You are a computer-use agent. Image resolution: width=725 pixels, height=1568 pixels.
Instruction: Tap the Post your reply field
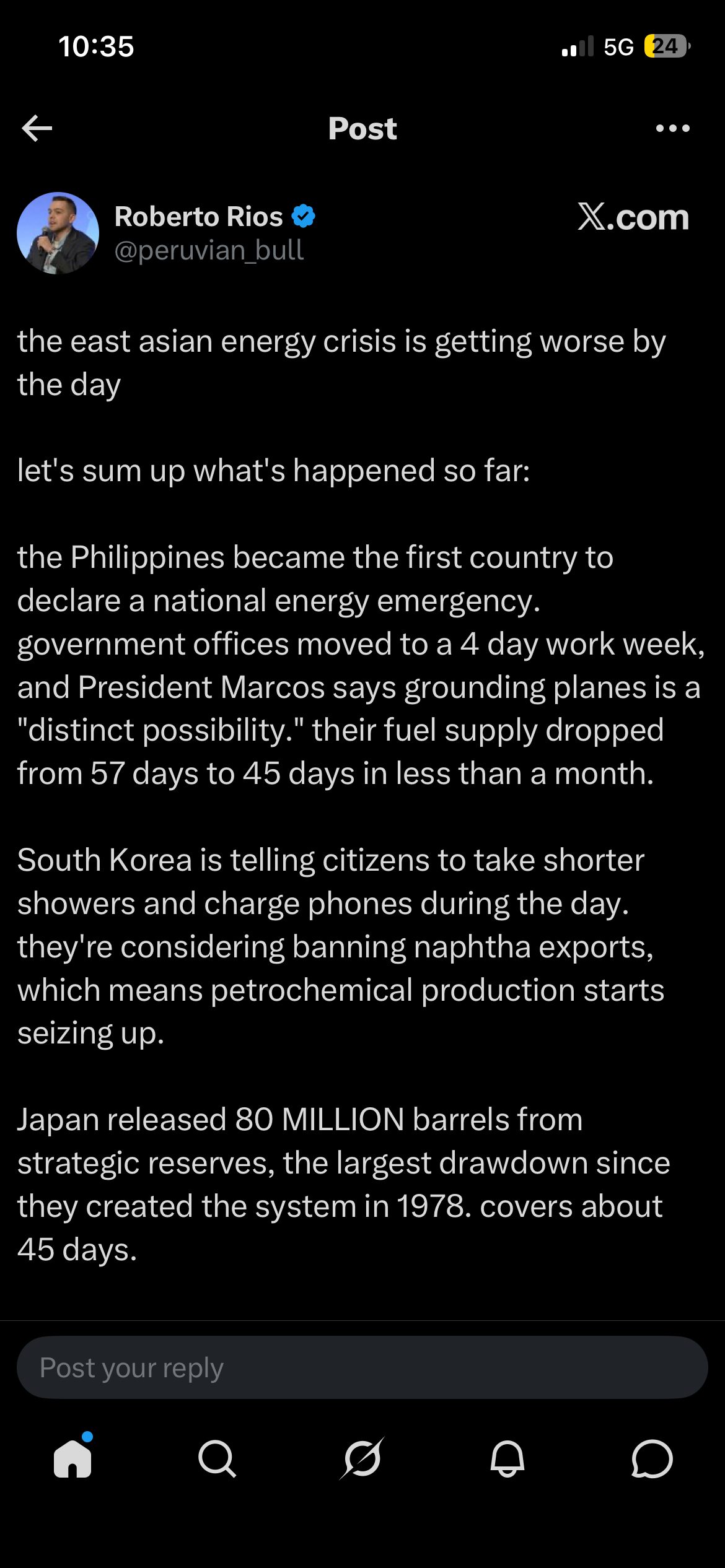point(362,1367)
